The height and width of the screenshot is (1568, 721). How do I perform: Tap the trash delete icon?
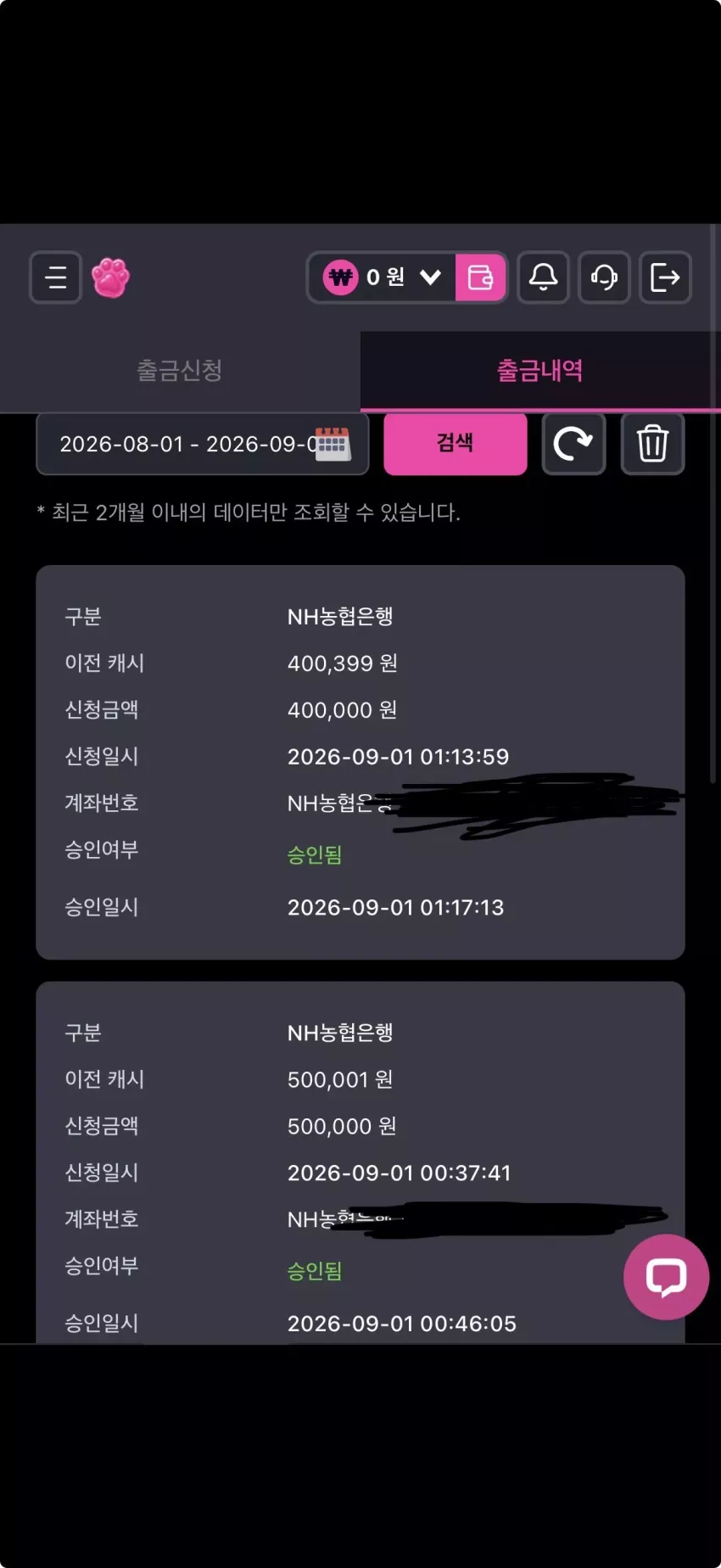pos(652,444)
